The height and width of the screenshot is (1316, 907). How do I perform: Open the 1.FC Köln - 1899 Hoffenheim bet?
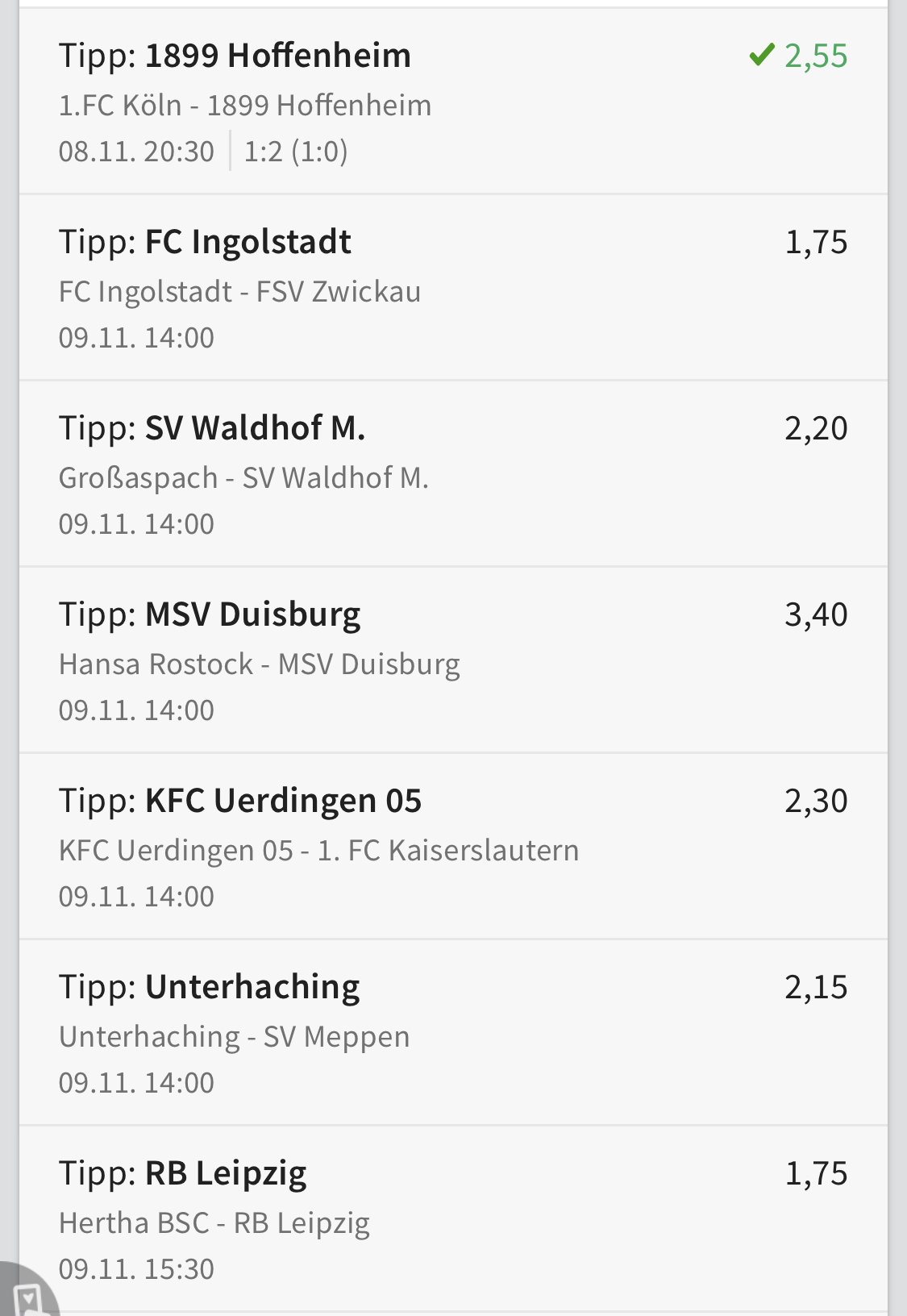[451, 102]
